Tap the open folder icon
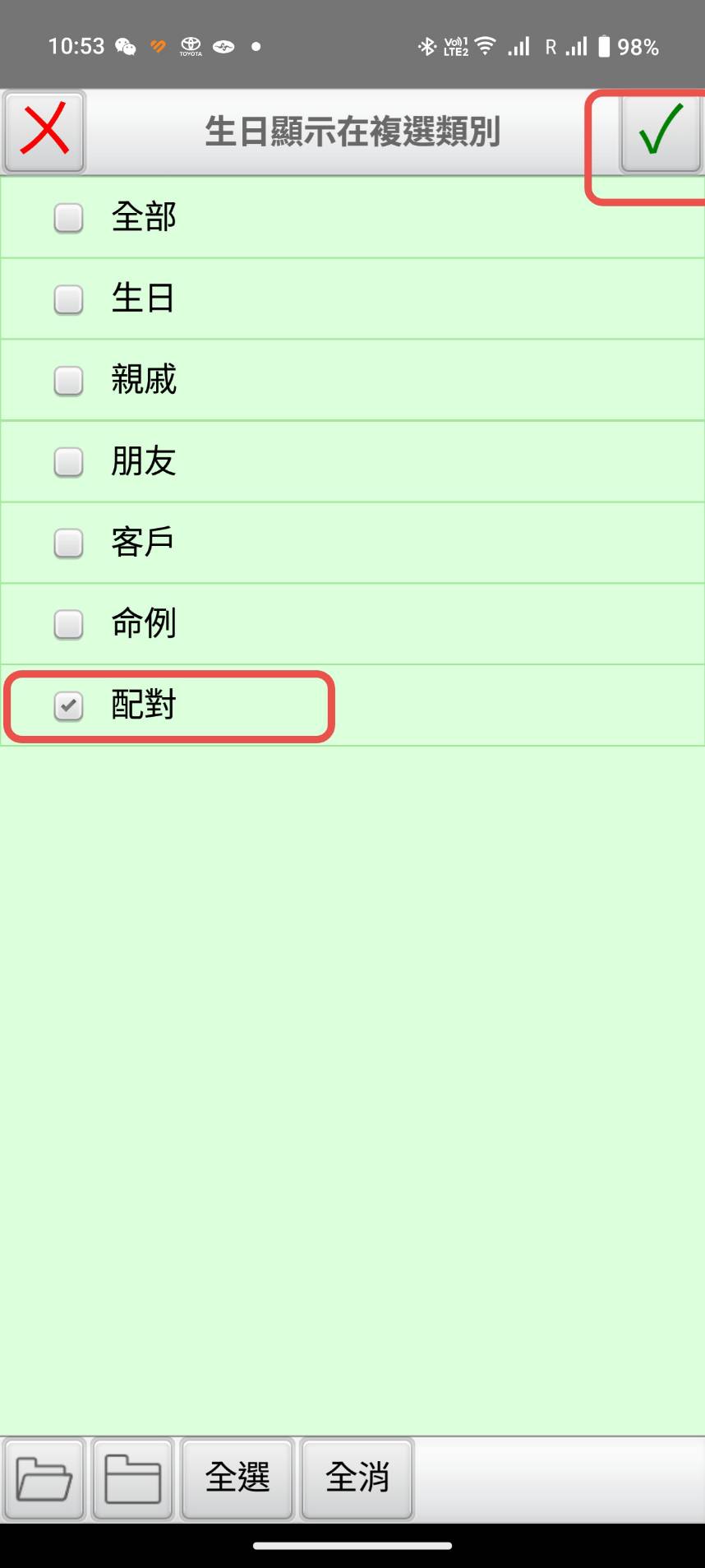The width and height of the screenshot is (705, 1568). point(44,1478)
